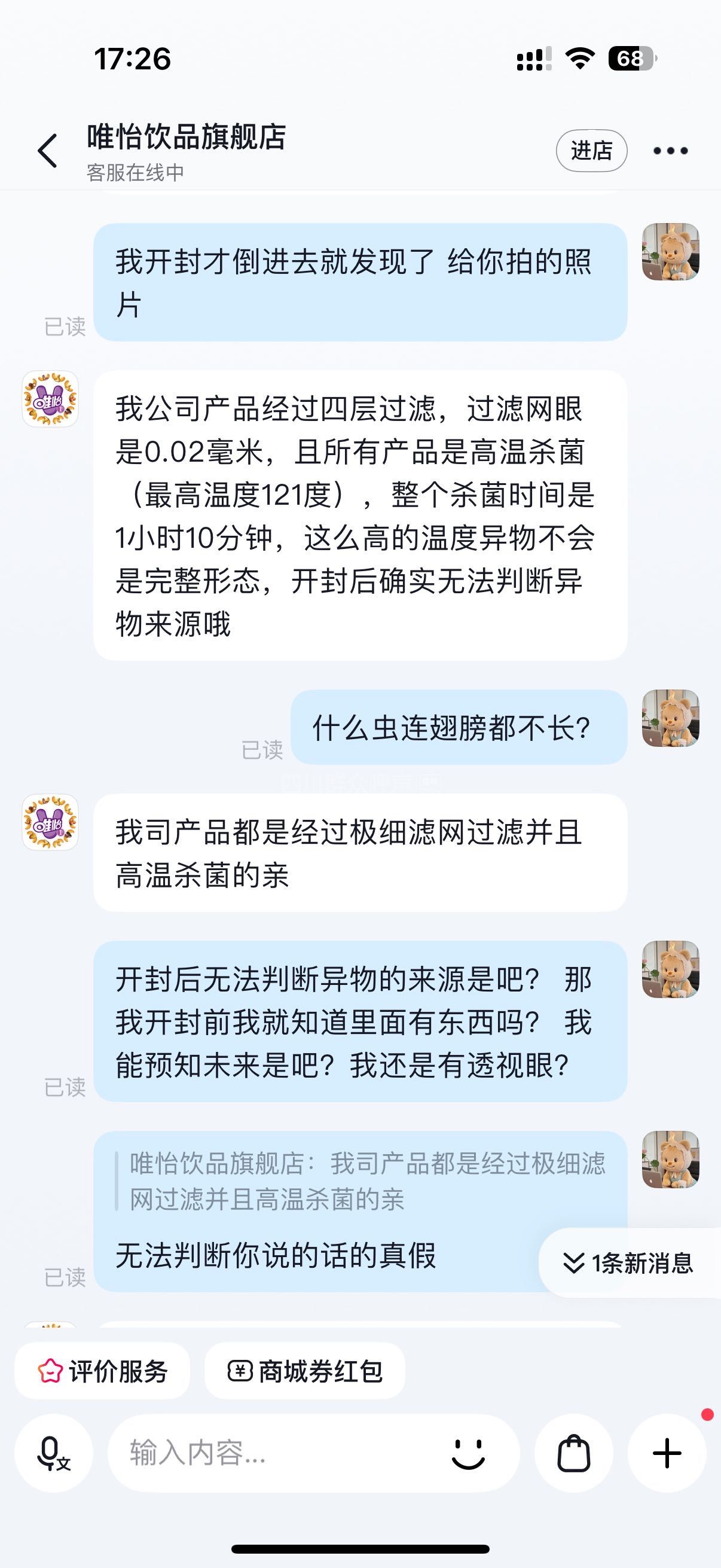Open the three-dot overflow menu
The width and height of the screenshot is (721, 1568).
(x=671, y=150)
